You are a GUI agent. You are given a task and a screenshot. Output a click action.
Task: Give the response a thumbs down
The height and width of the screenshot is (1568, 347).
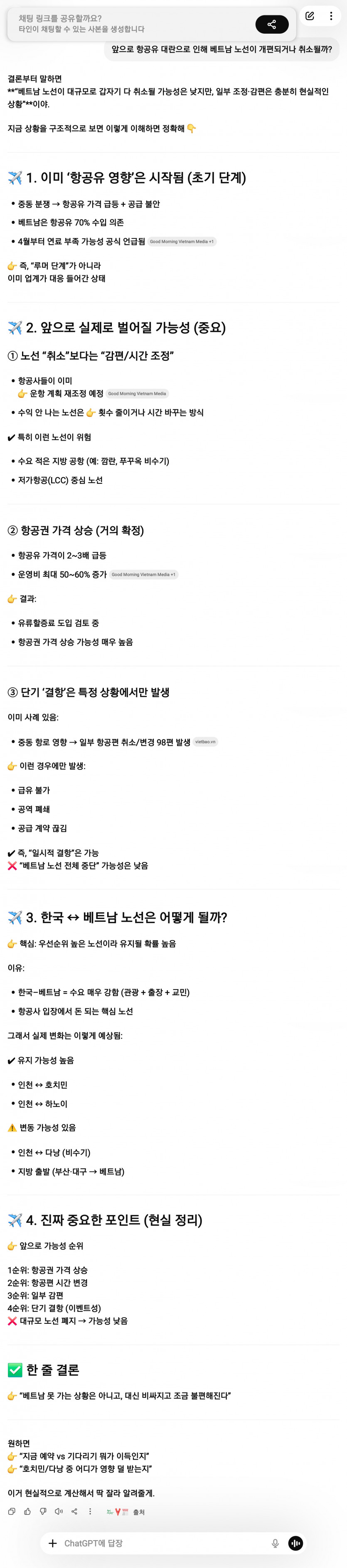43,1512
